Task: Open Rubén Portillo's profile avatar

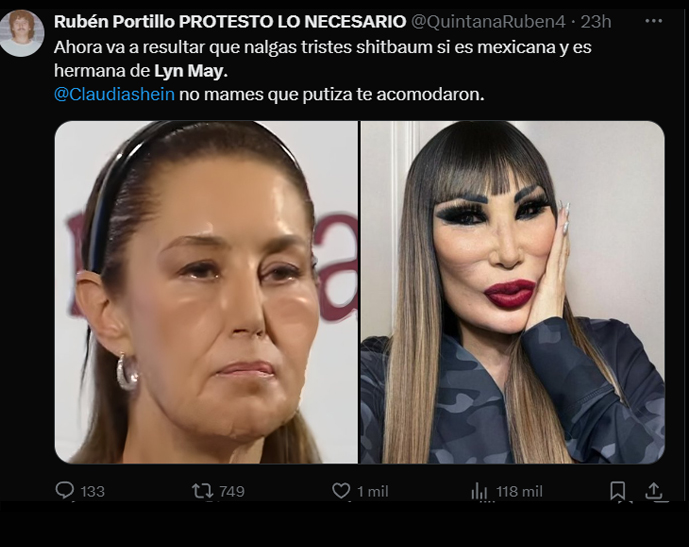Action: [21, 32]
